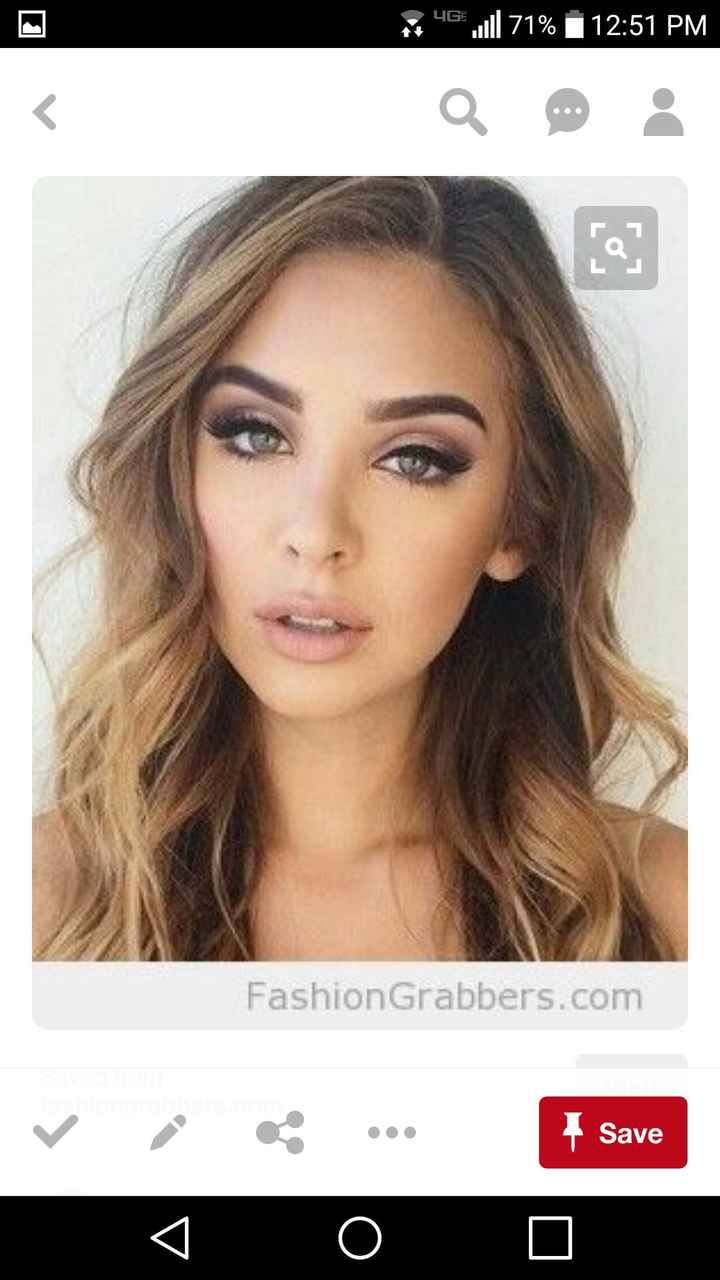Open messages via the speech bubble icon
Viewport: 720px width, 1280px height.
click(566, 111)
